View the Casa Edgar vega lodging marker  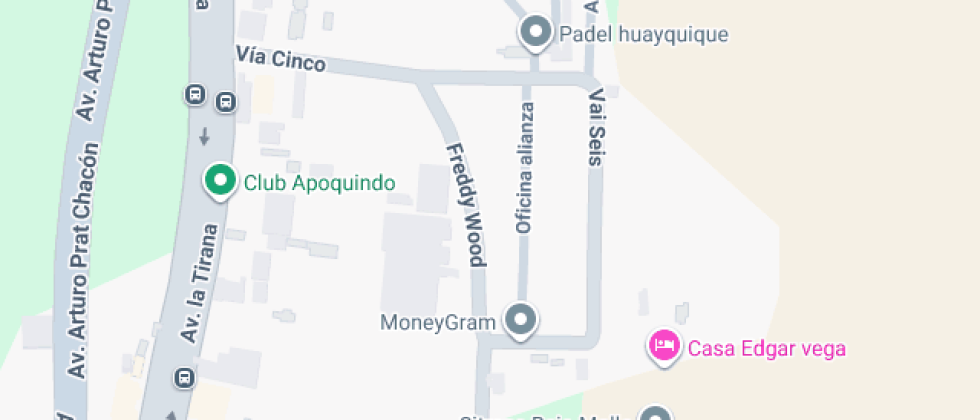(x=664, y=347)
